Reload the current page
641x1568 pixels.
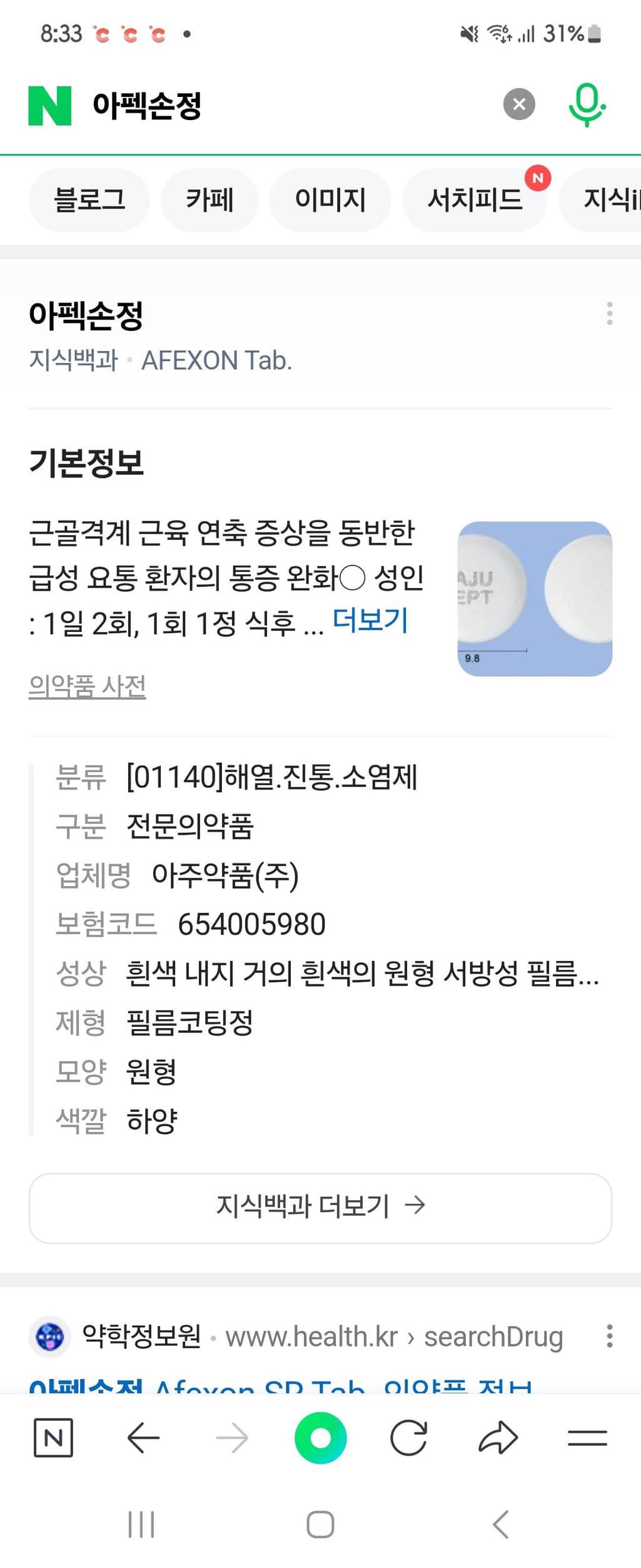coord(409,1438)
